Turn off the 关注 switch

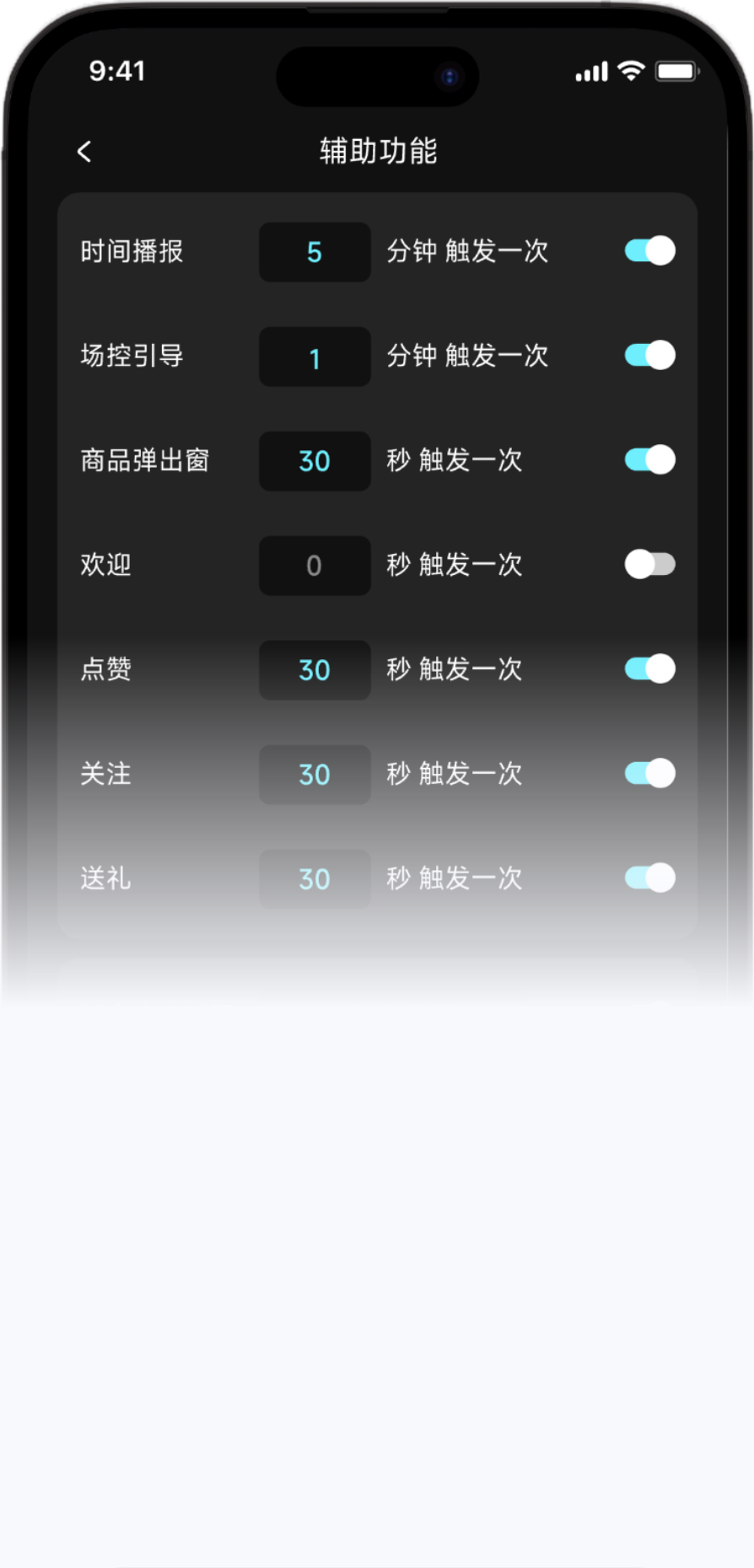pos(647,774)
